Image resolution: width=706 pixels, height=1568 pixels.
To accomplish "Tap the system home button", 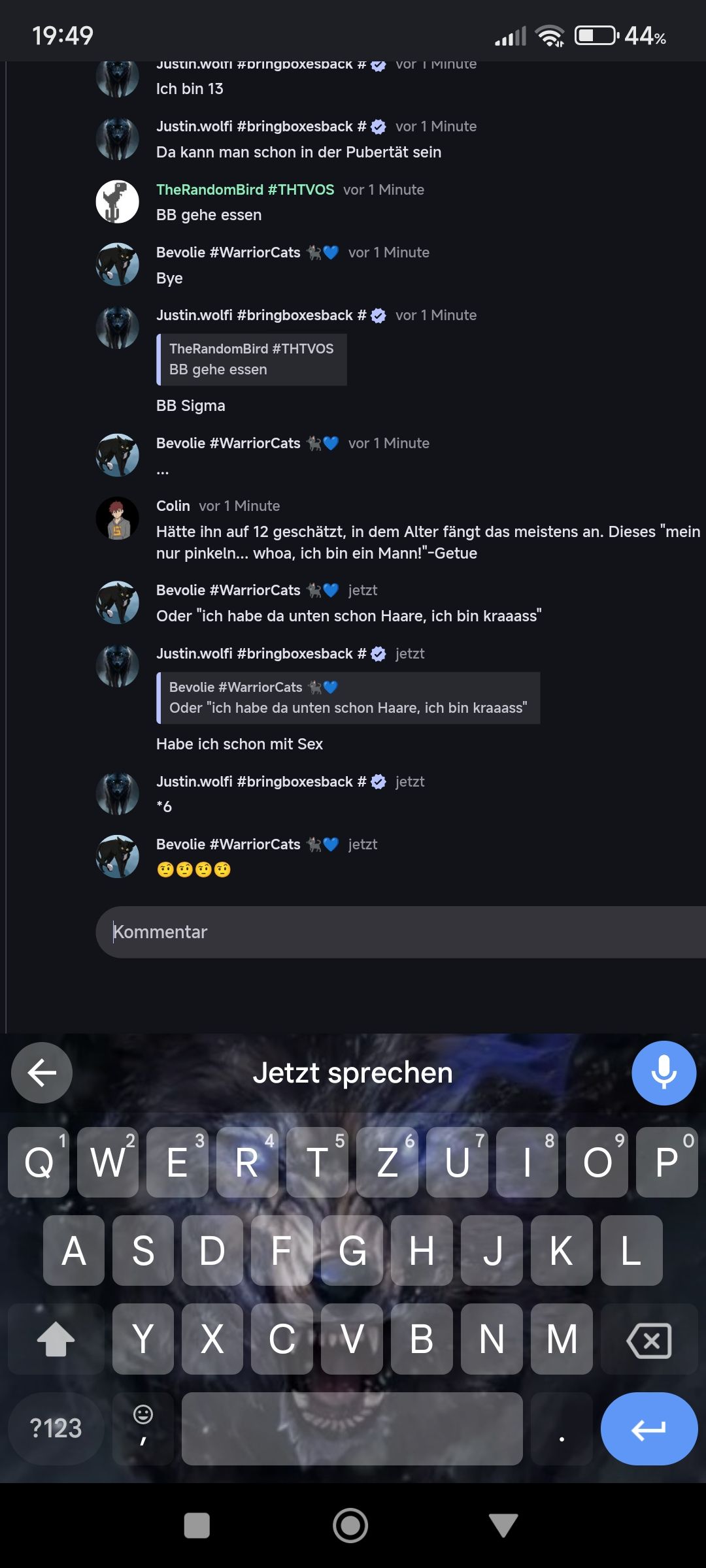I will tap(350, 1526).
